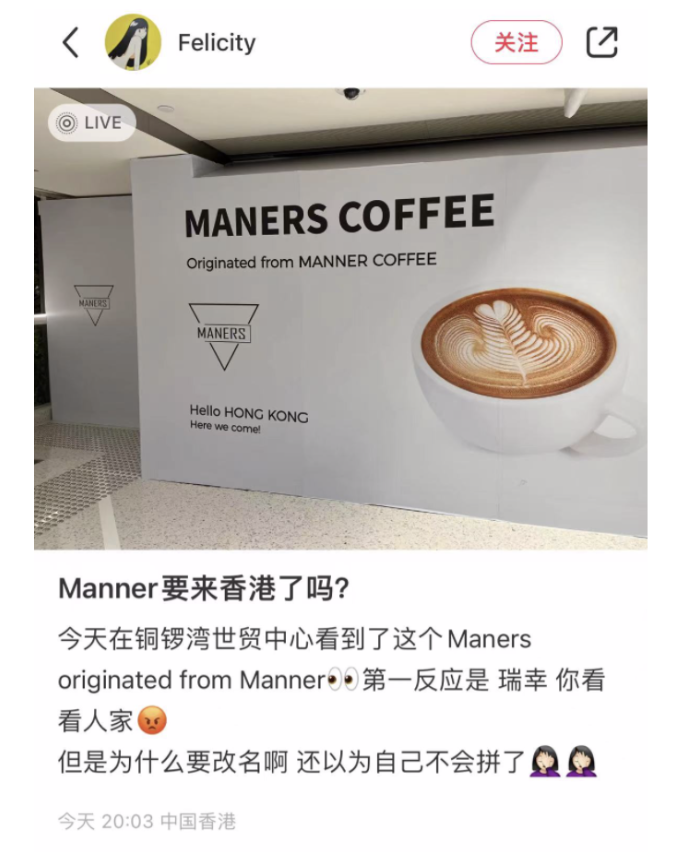Open Felicity's profile avatar
This screenshot has height=852, width=690.
click(133, 43)
